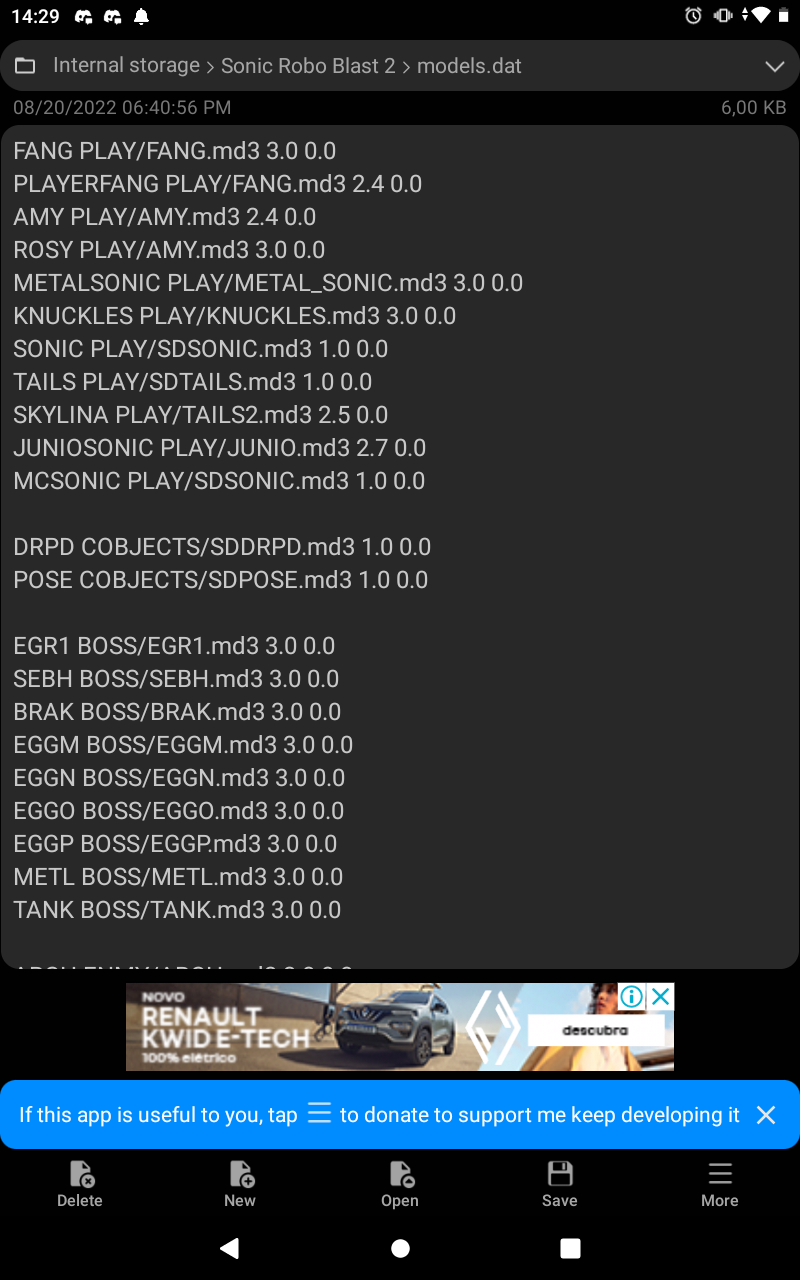Tap the Sonic Robo Blast 2 path segment
This screenshot has width=800, height=1280.
click(308, 66)
